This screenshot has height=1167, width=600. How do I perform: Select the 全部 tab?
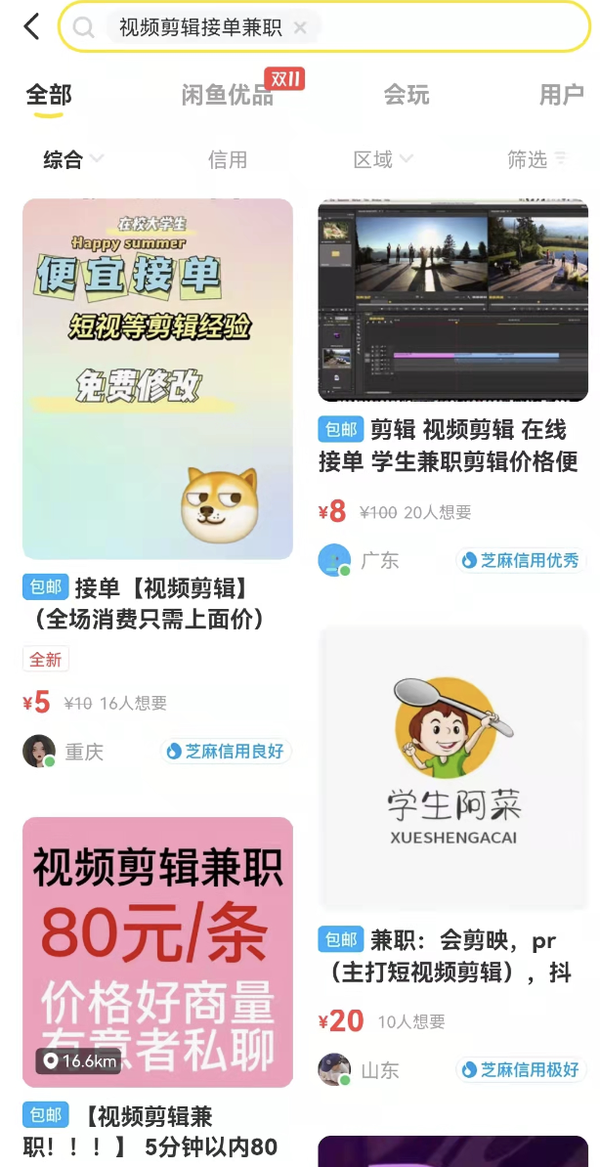coord(48,95)
